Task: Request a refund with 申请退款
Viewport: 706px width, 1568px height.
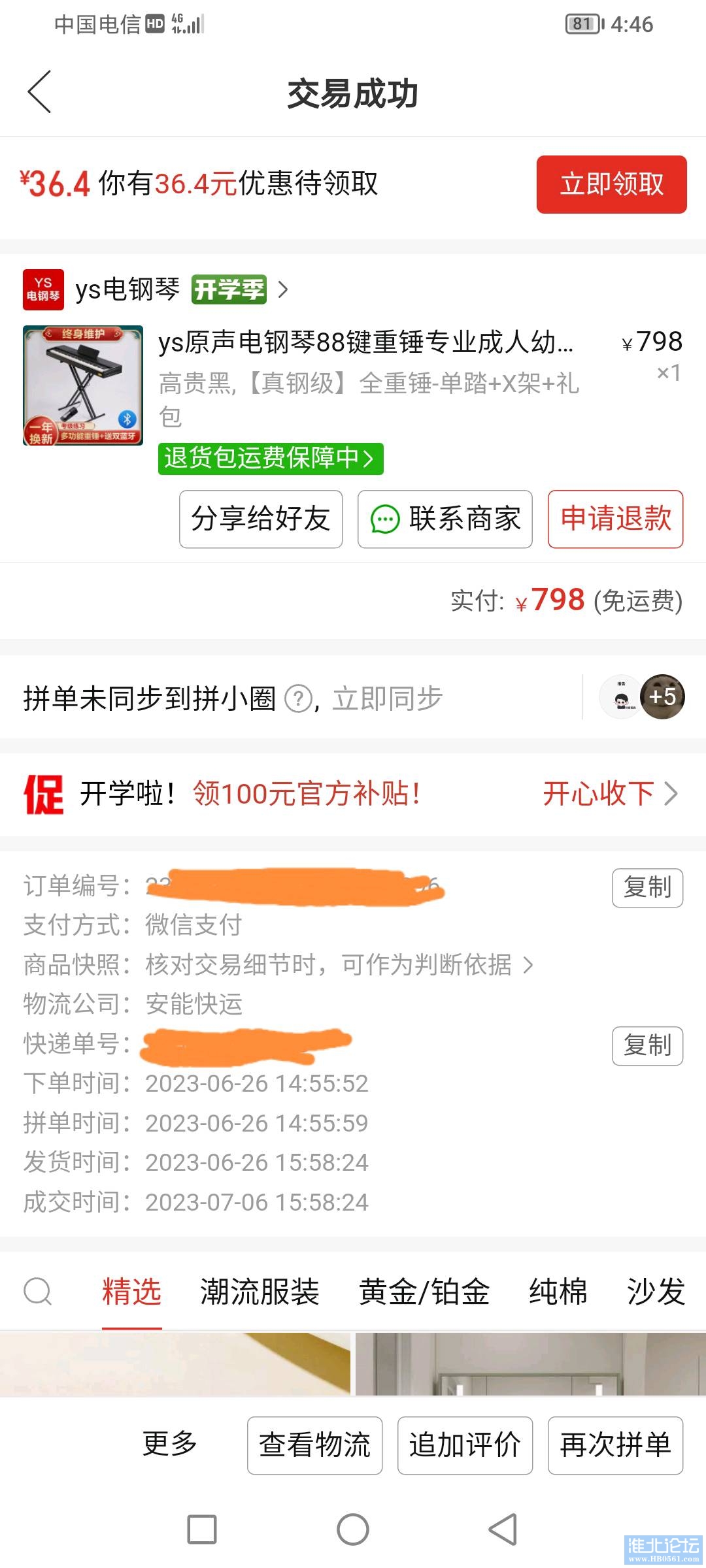Action: 615,519
